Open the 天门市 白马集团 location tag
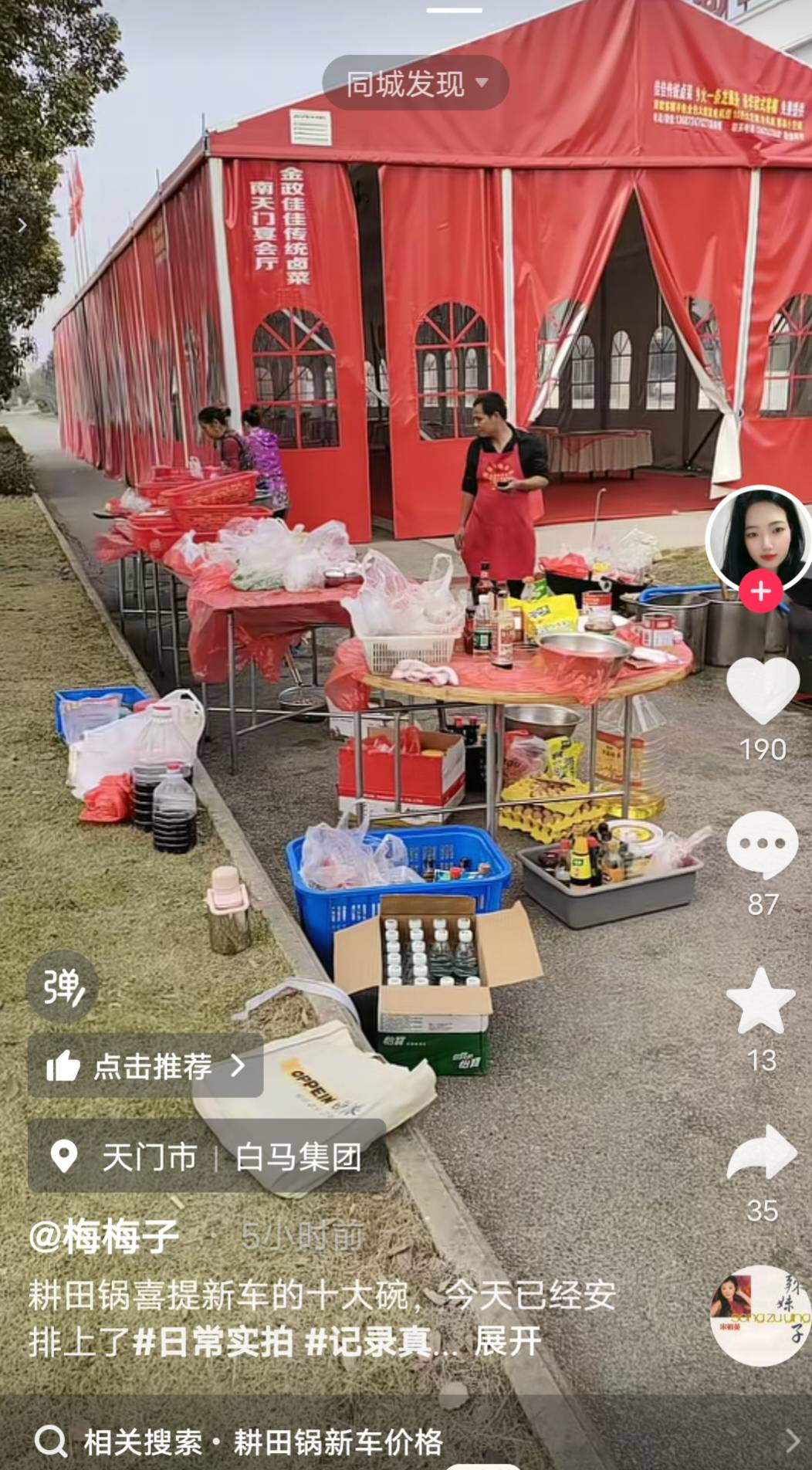The height and width of the screenshot is (1470, 812). coord(206,1157)
